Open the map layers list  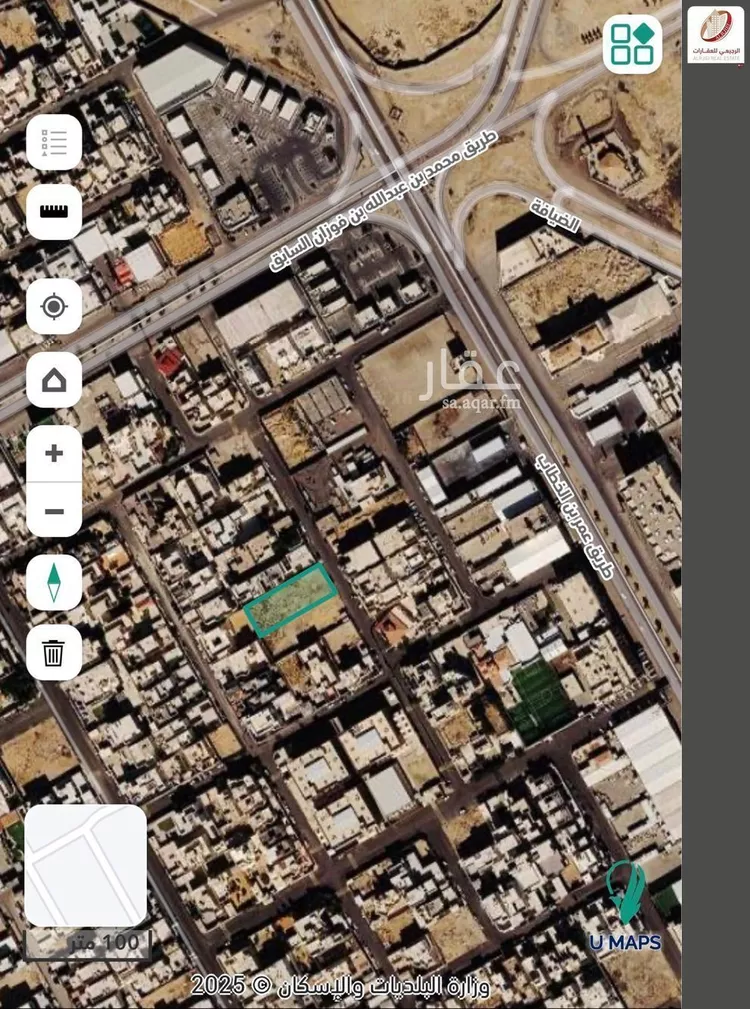54,142
